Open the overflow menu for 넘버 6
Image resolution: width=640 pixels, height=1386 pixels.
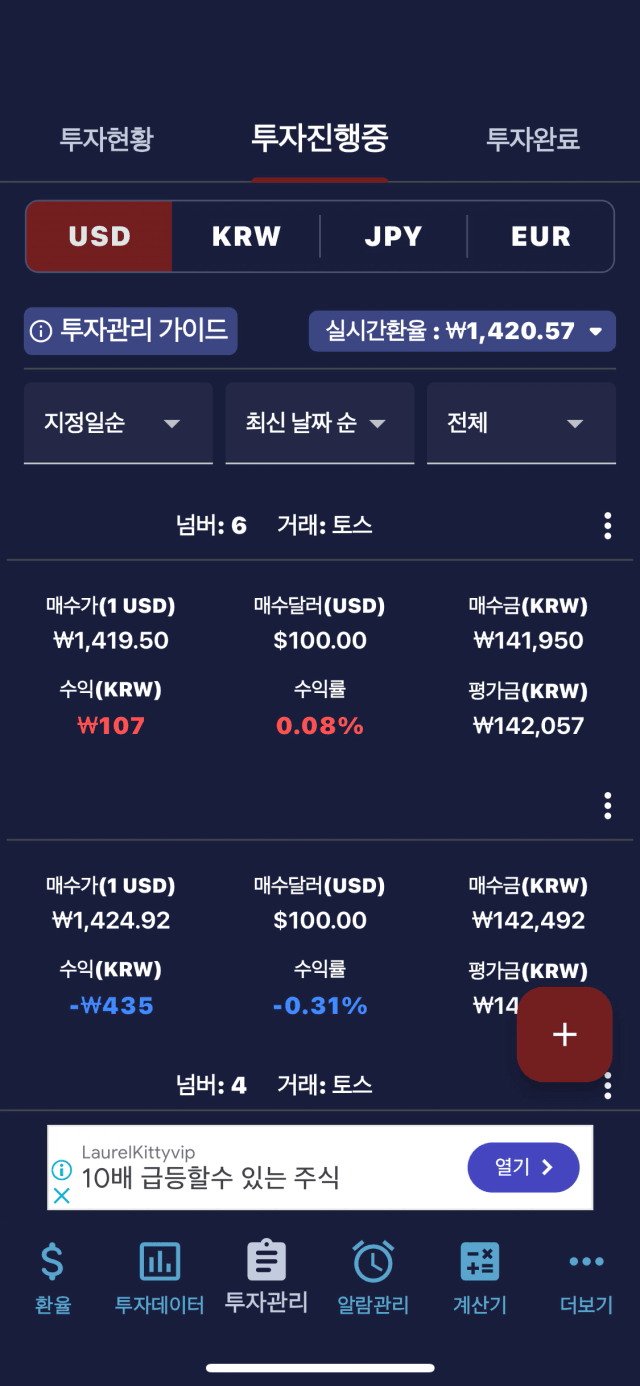607,526
